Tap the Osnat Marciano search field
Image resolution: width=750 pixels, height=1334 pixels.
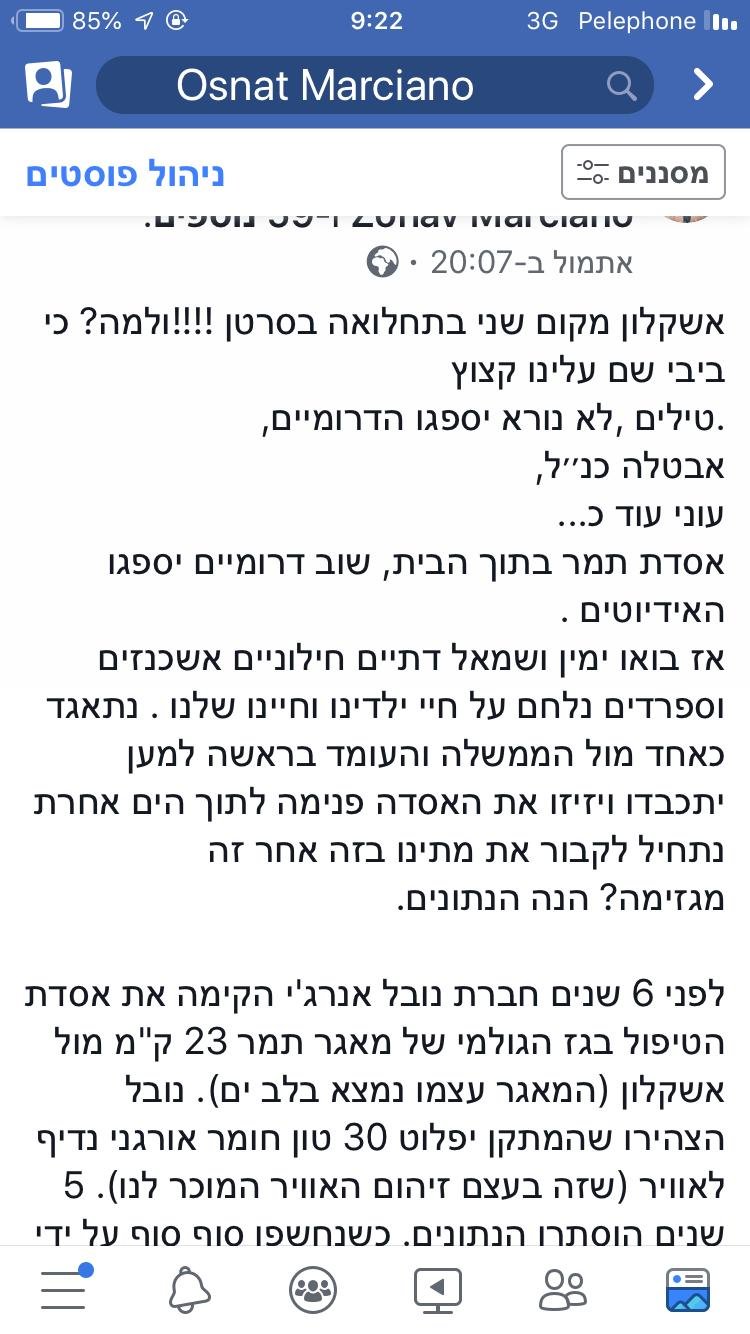(x=374, y=85)
